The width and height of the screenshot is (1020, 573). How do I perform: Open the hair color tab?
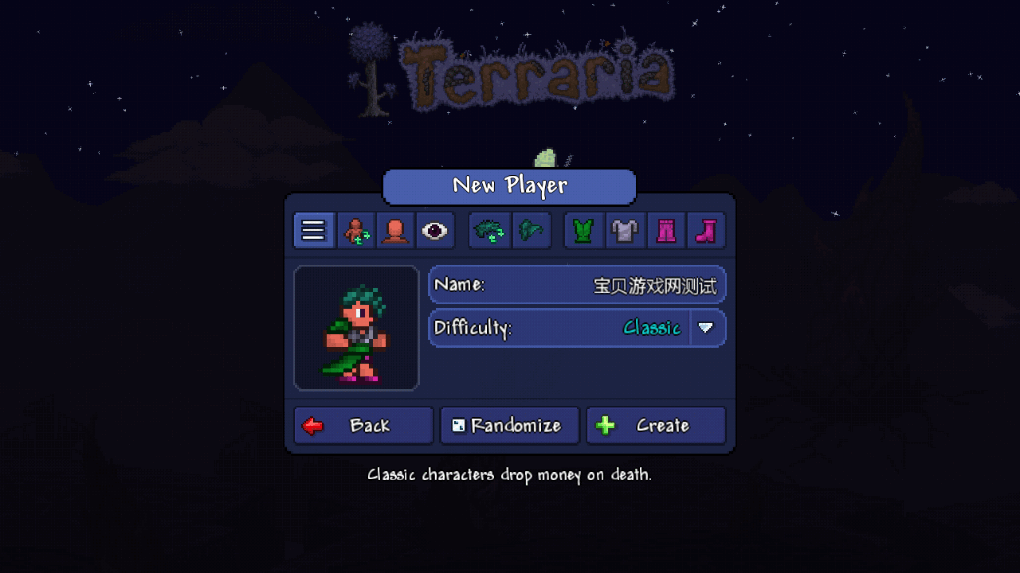tap(531, 231)
